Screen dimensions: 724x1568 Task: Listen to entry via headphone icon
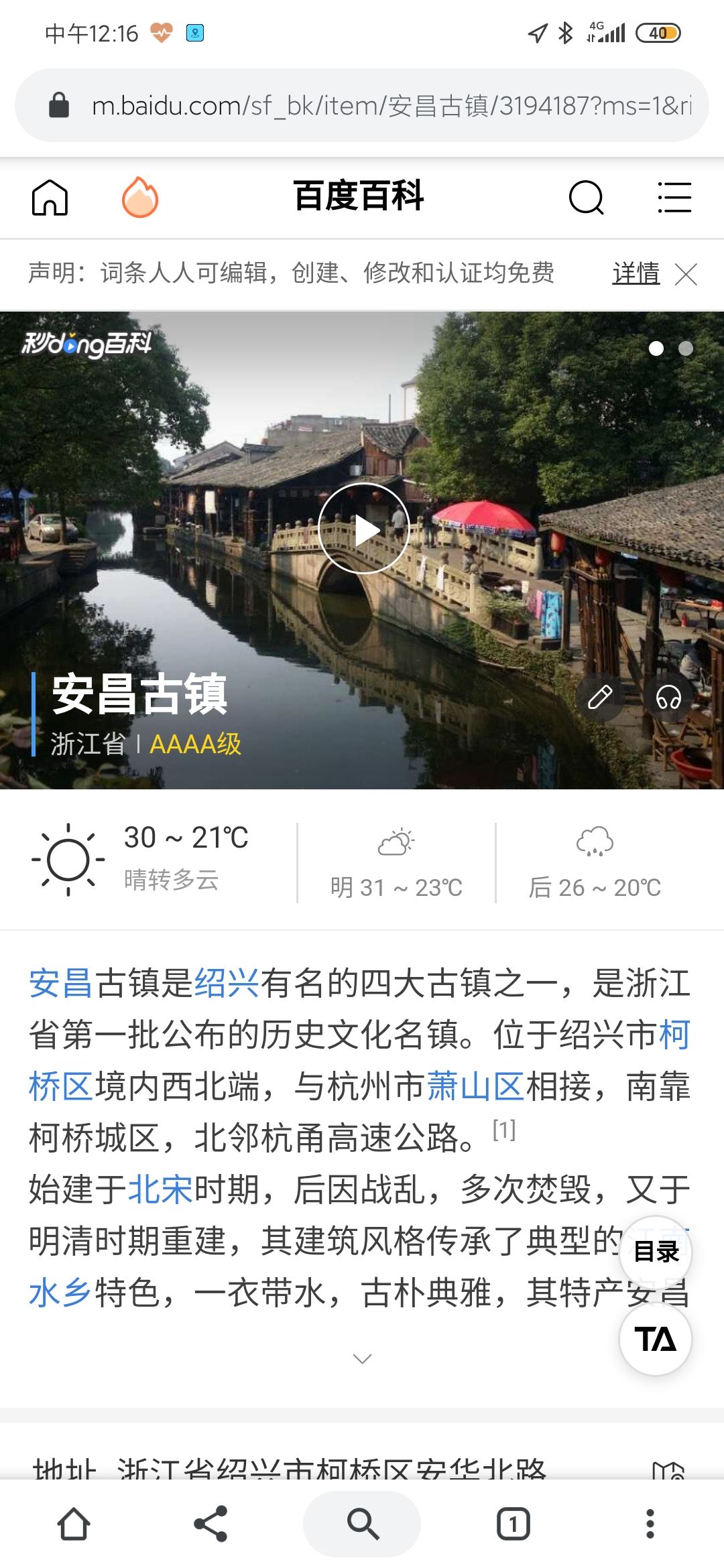tap(668, 698)
